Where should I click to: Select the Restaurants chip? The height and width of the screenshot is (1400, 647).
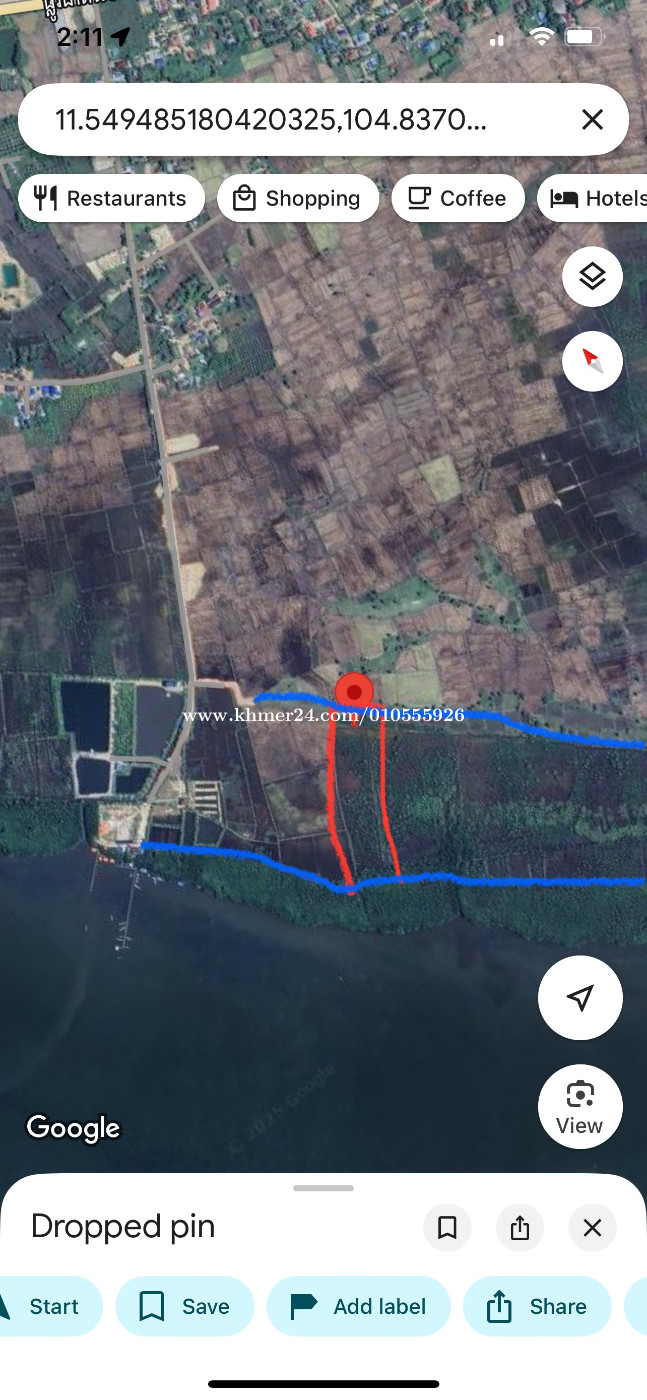111,198
